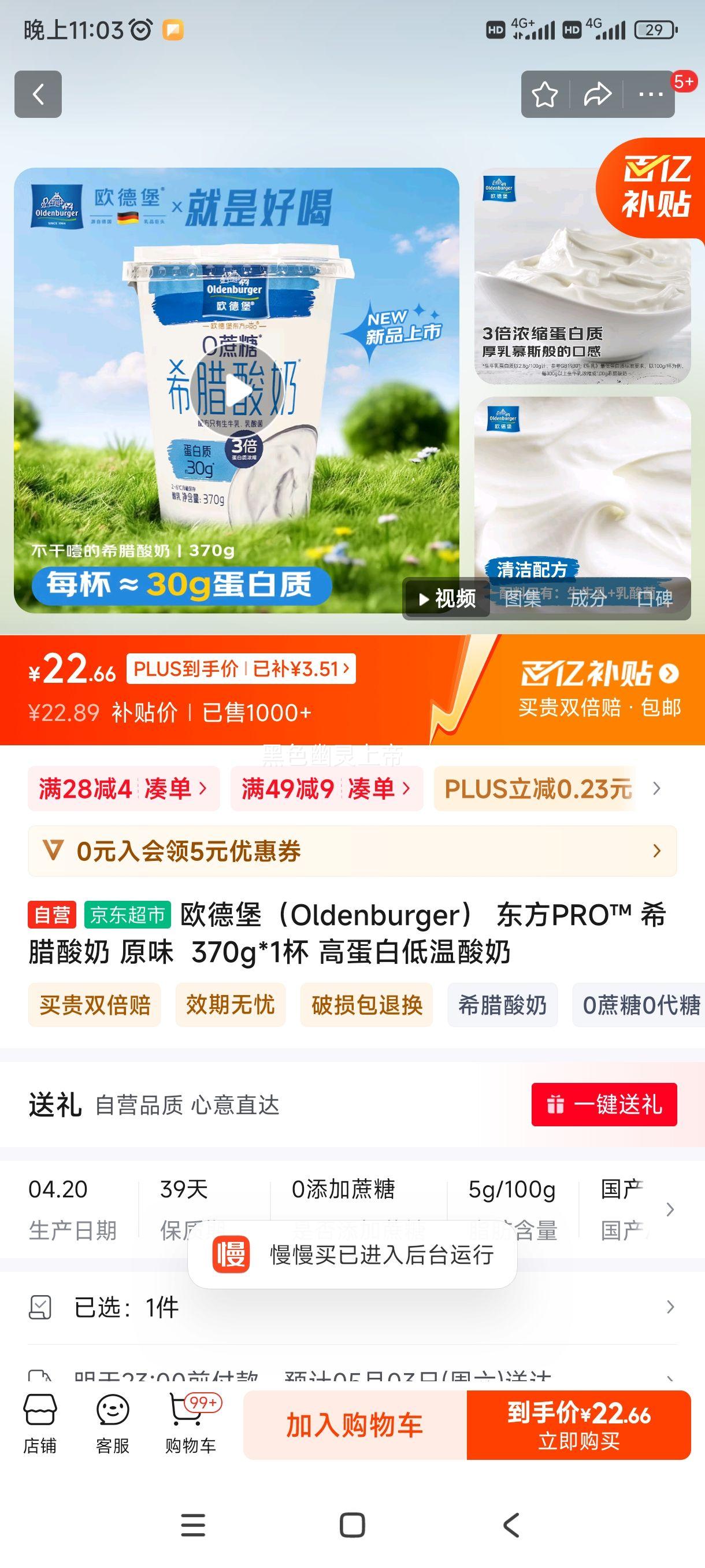Play the product video
This screenshot has width=705, height=1568.
coord(236,390)
